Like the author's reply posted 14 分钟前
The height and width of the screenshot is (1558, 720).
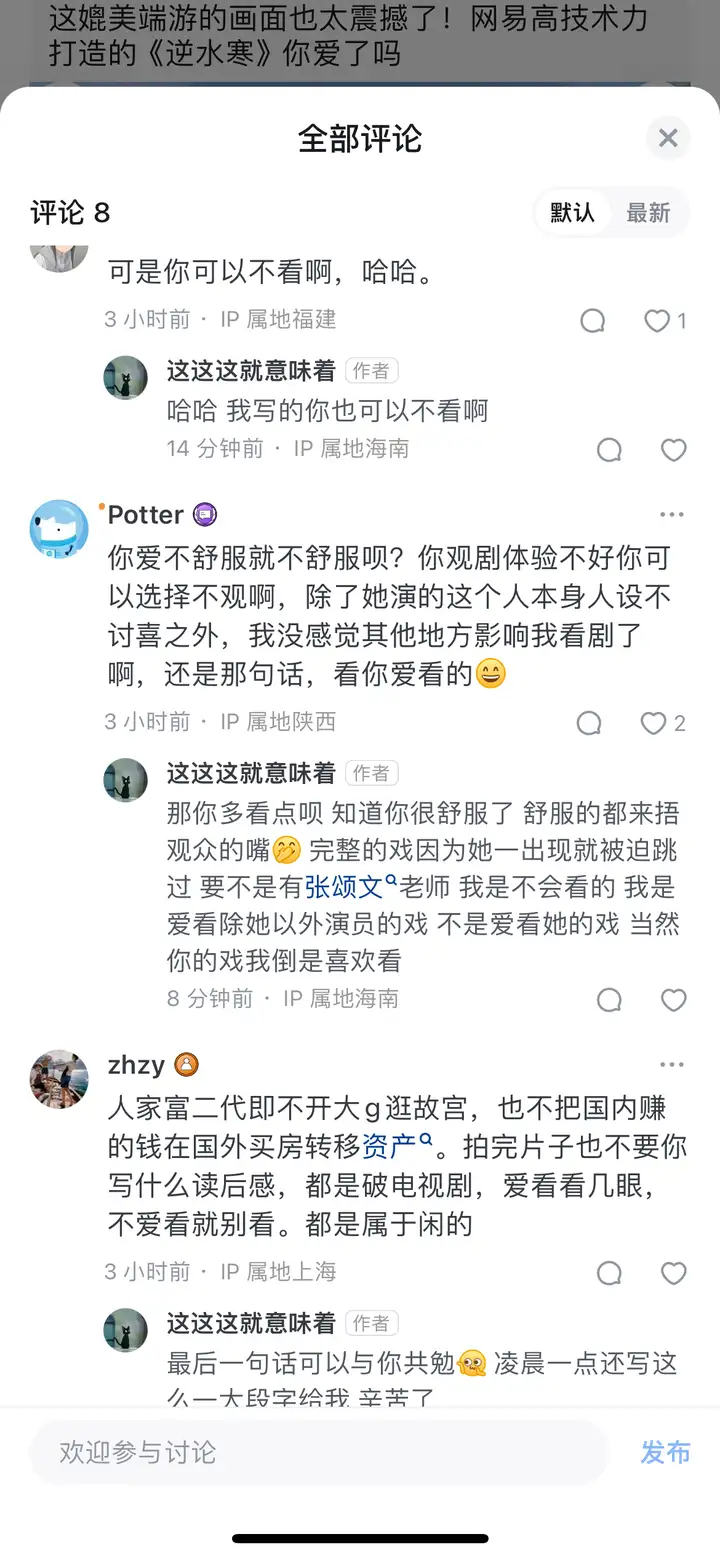674,450
